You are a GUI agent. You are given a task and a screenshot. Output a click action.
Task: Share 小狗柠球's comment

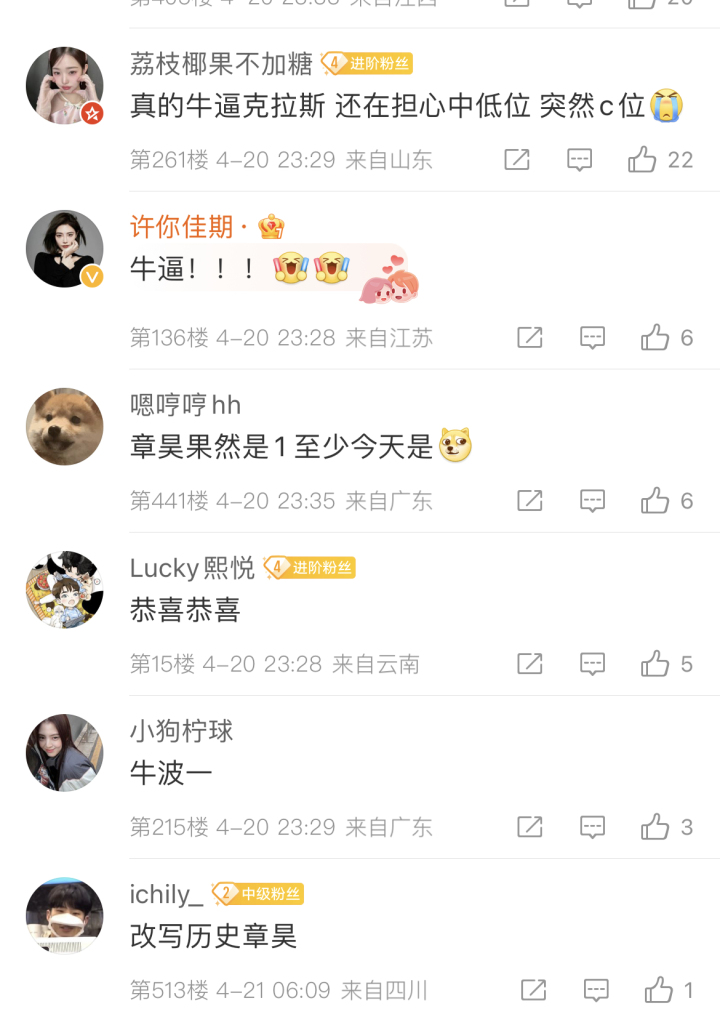[x=530, y=827]
